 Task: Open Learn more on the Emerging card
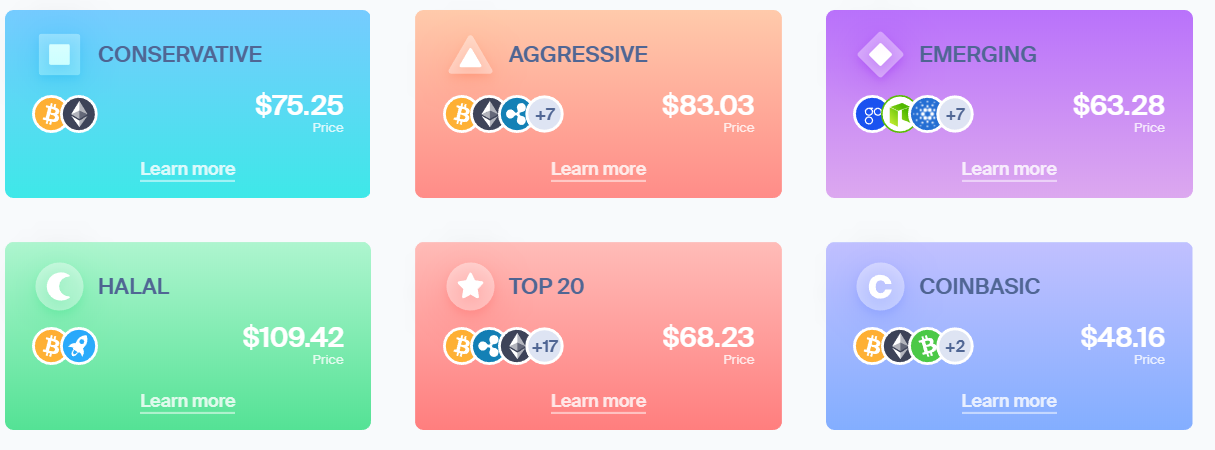[1009, 169]
